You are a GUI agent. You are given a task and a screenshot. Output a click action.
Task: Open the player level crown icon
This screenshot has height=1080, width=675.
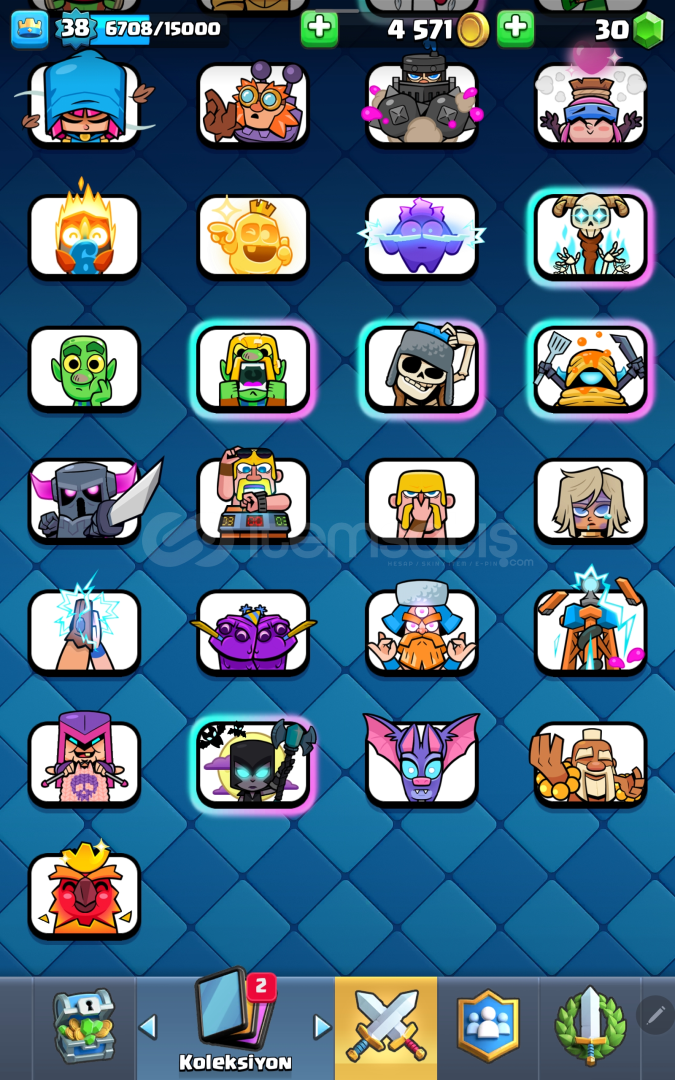click(30, 29)
